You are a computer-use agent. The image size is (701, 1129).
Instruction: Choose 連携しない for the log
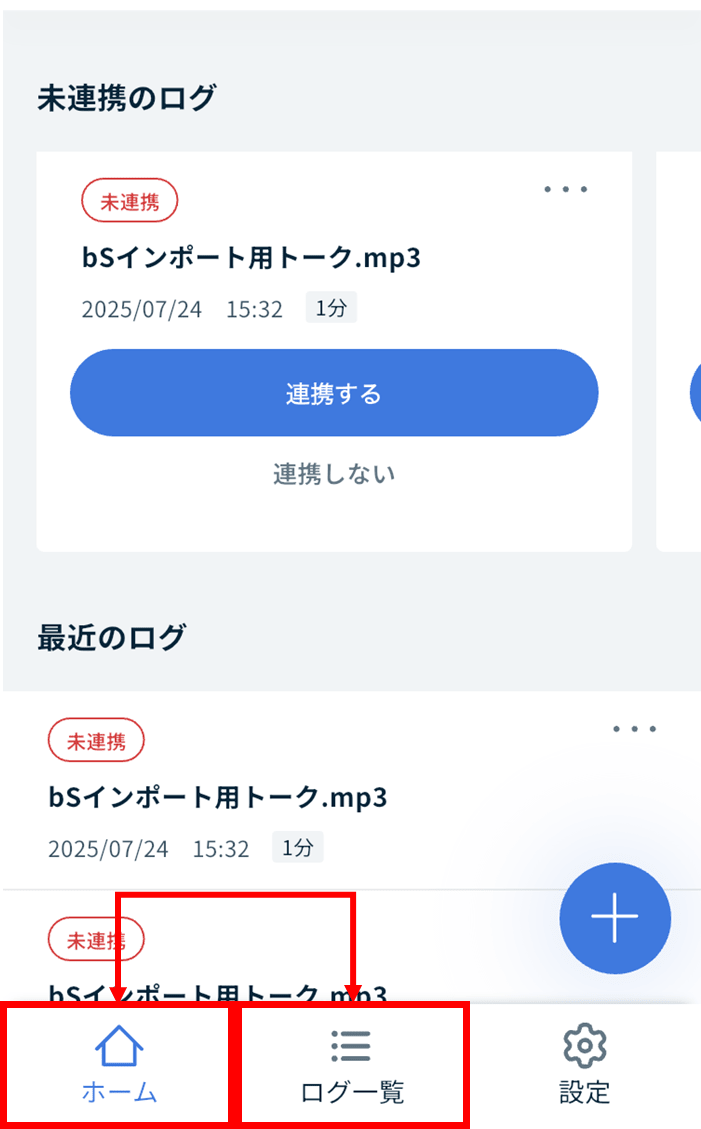[x=333, y=474]
